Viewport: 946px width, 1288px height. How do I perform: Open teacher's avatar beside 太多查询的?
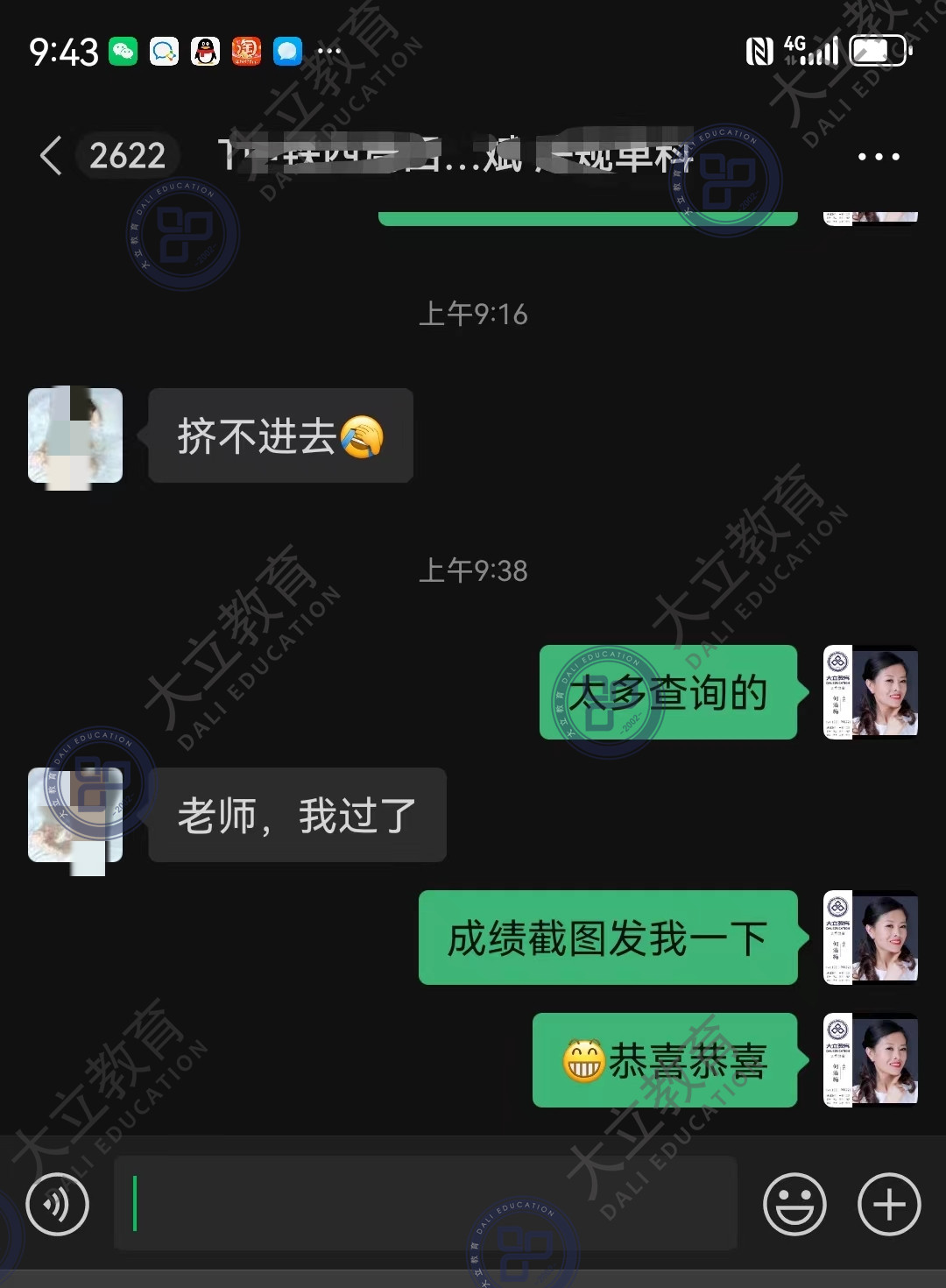871,692
